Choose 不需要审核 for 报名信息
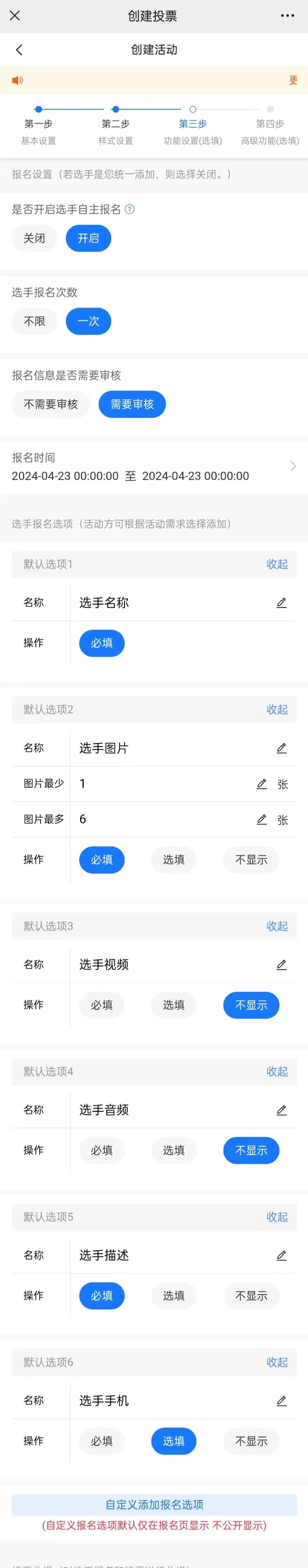The width and height of the screenshot is (308, 1568). click(x=50, y=404)
